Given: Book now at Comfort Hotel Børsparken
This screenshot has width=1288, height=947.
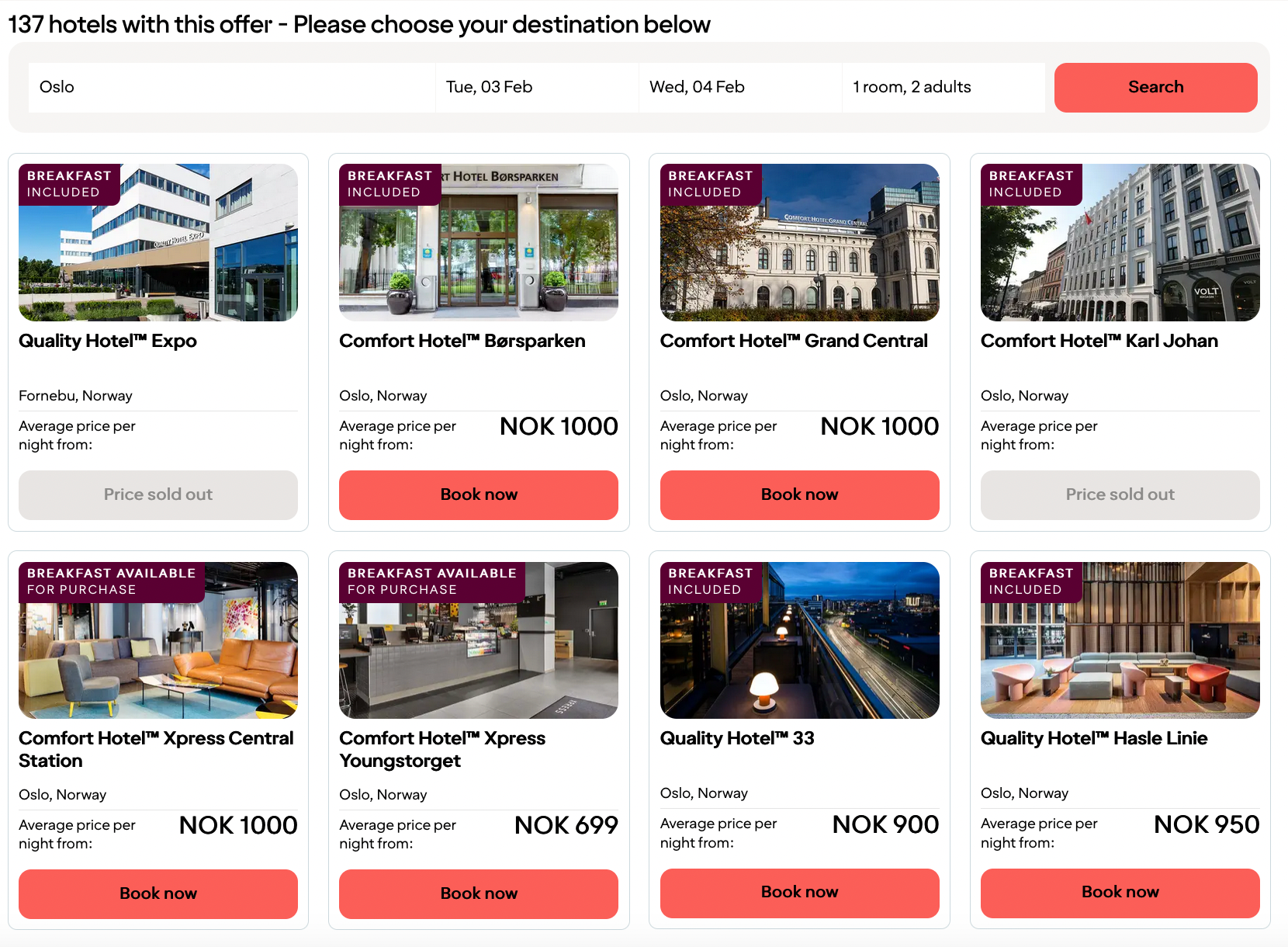Looking at the screenshot, I should pyautogui.click(x=479, y=494).
